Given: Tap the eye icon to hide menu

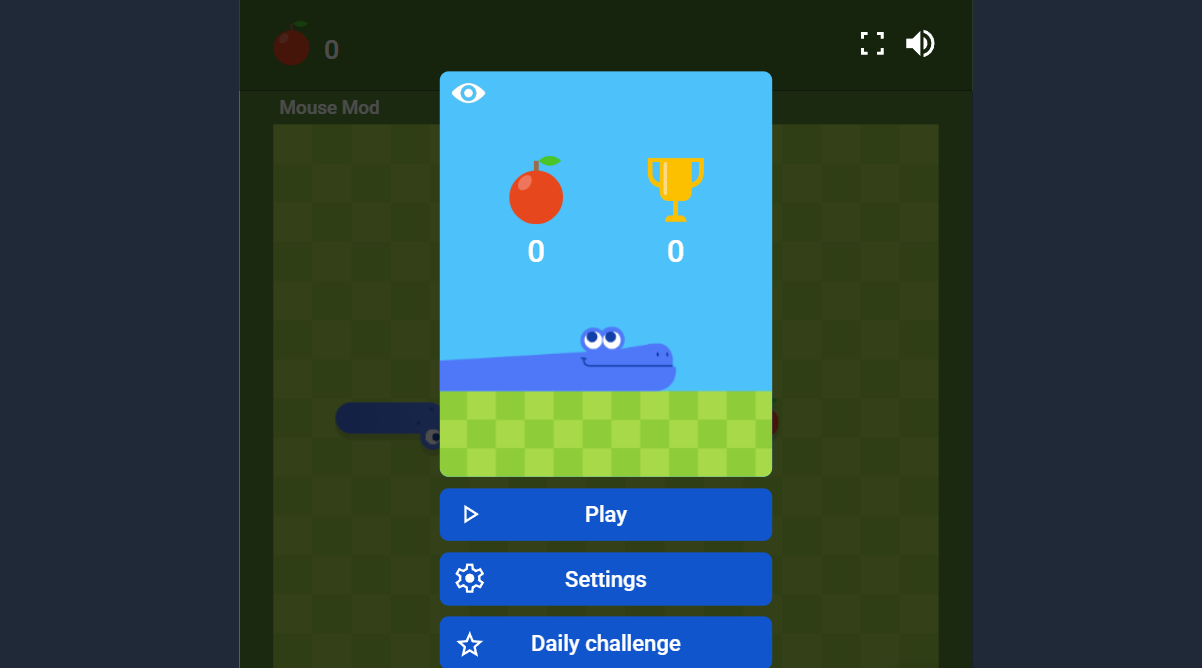Looking at the screenshot, I should pyautogui.click(x=468, y=93).
